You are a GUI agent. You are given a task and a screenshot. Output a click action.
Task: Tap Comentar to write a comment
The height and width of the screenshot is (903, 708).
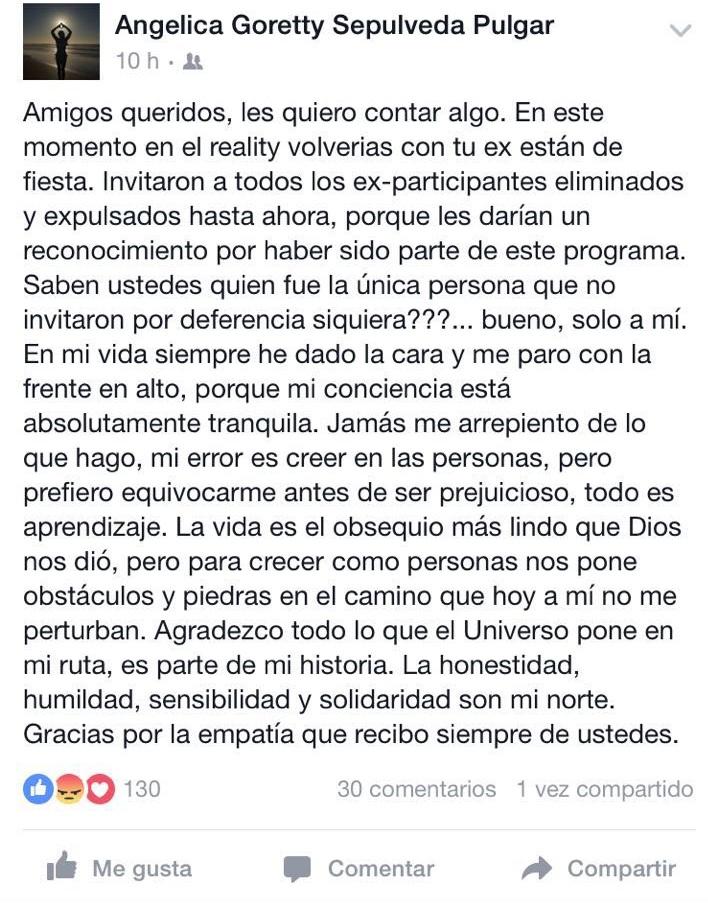[x=359, y=869]
